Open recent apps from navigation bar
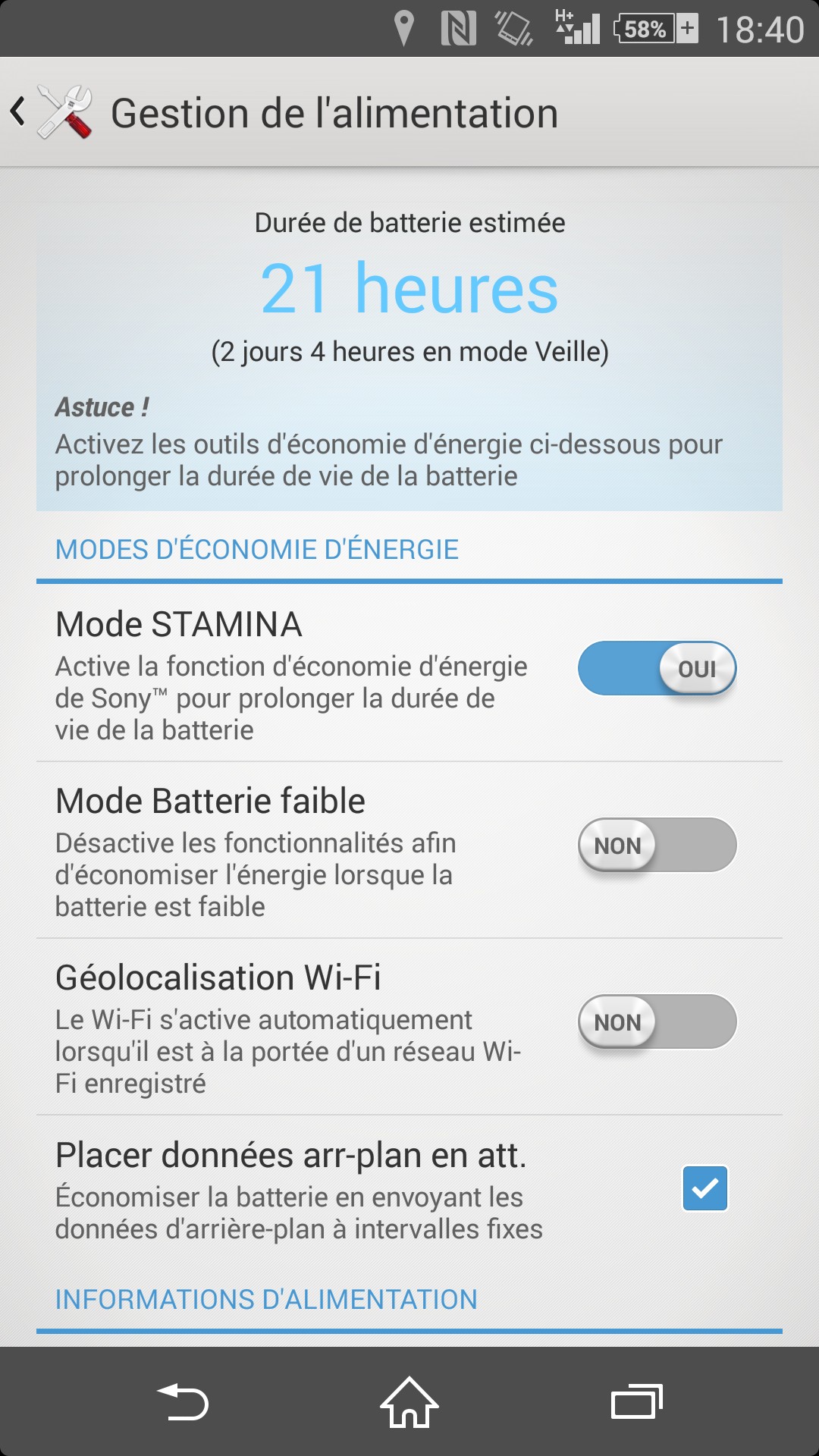 [x=636, y=1402]
